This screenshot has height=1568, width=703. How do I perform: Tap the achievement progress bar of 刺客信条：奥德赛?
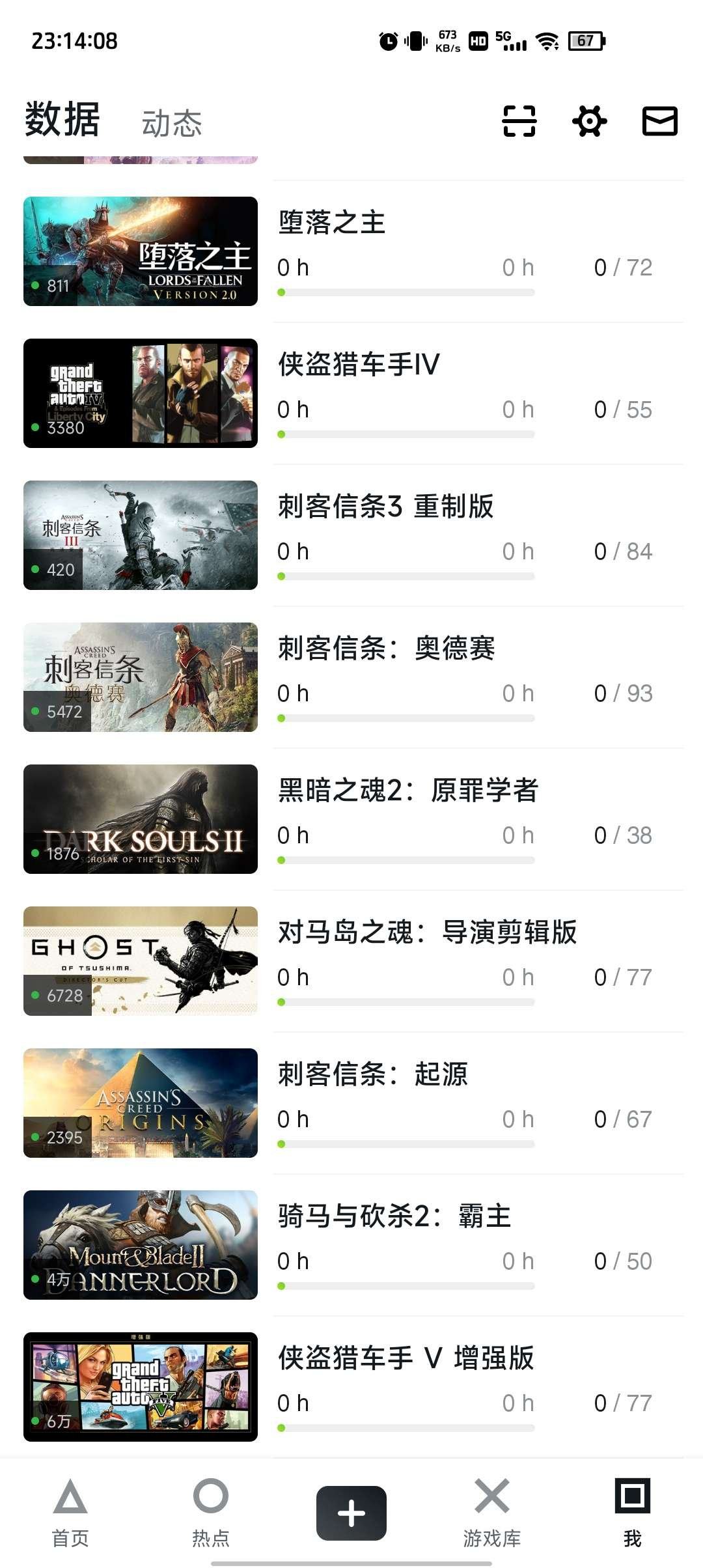pyautogui.click(x=404, y=716)
